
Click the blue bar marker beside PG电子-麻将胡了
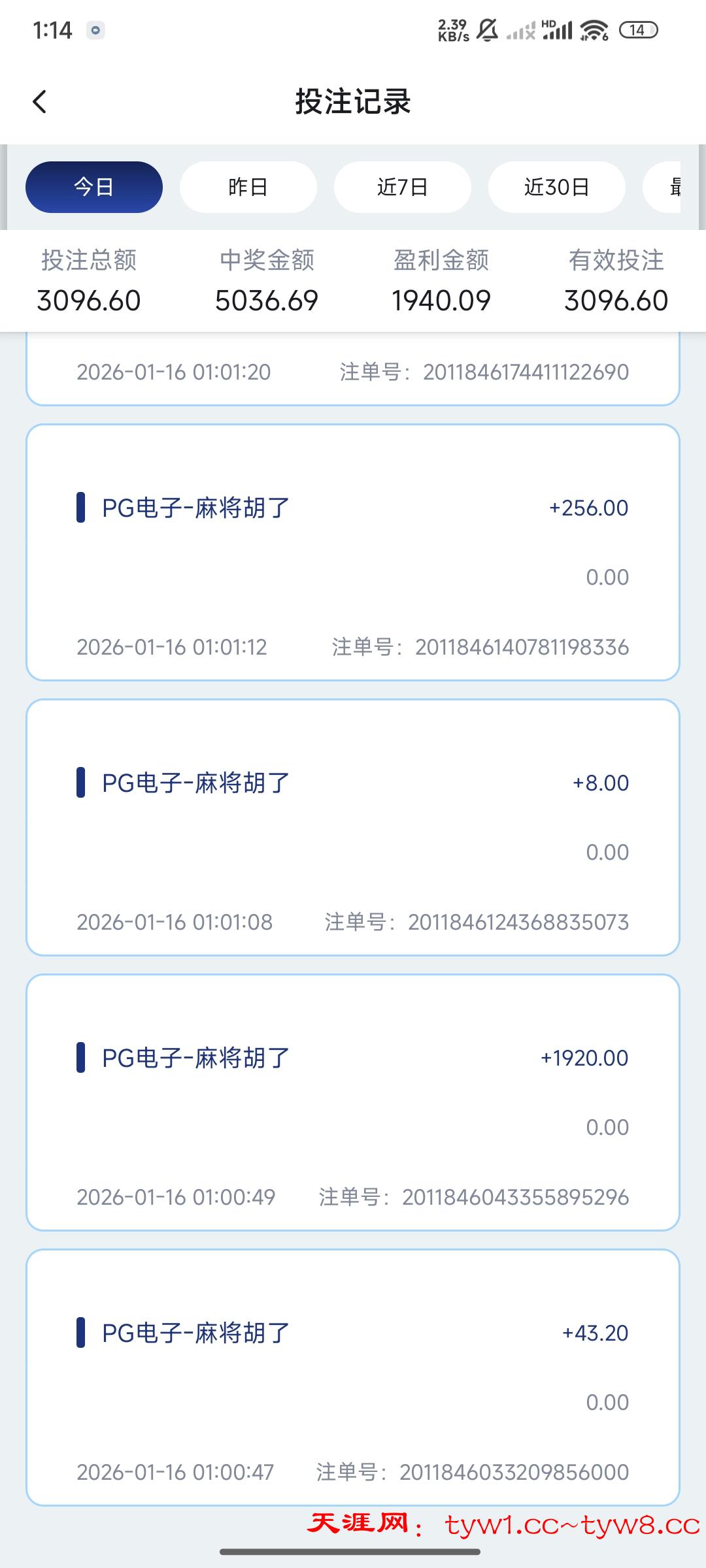(80, 508)
